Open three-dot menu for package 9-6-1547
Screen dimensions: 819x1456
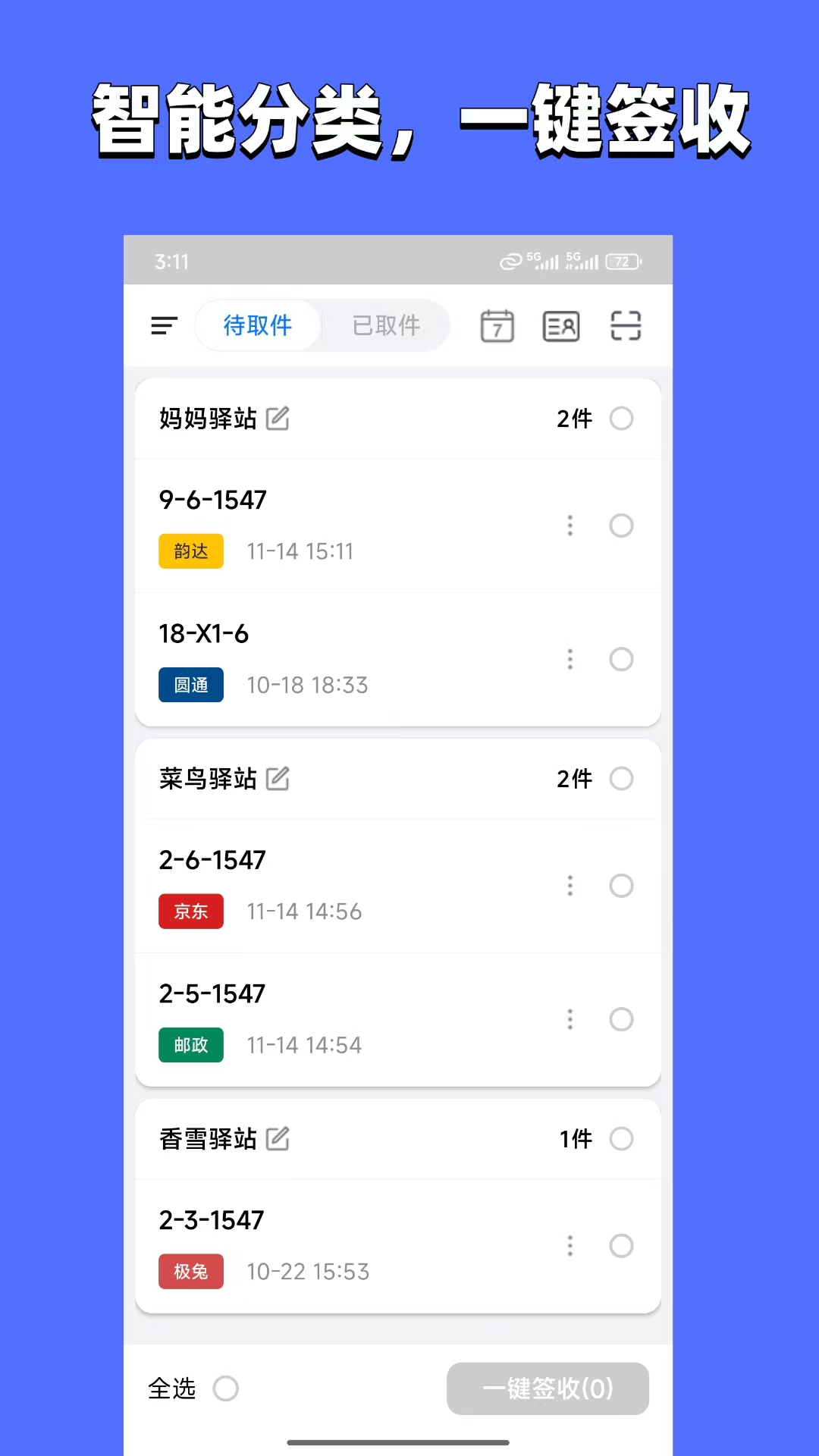click(570, 526)
